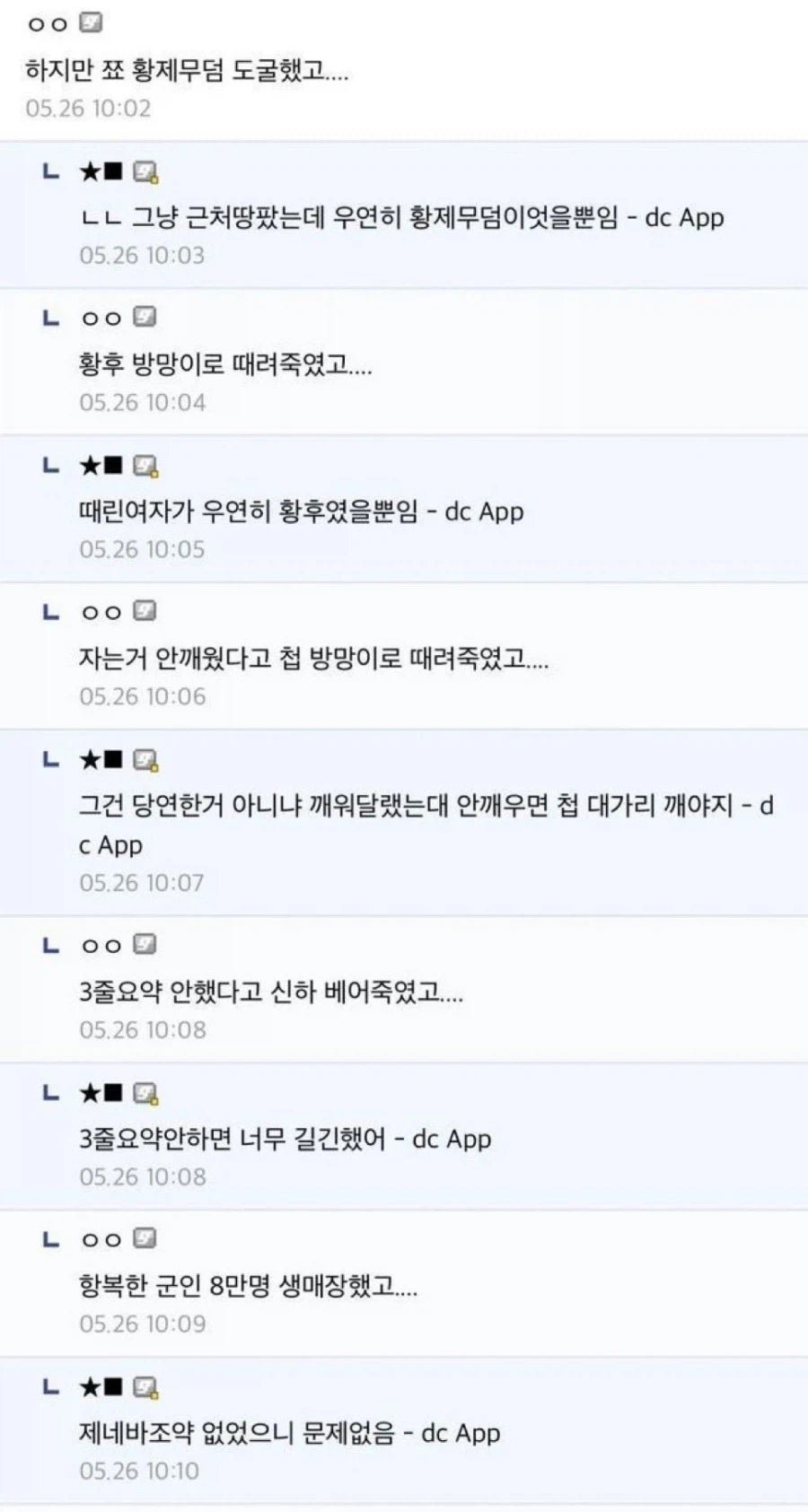Open the ★■ gallog icon on the 10:10 reply
The height and width of the screenshot is (1512, 808).
point(146,1388)
